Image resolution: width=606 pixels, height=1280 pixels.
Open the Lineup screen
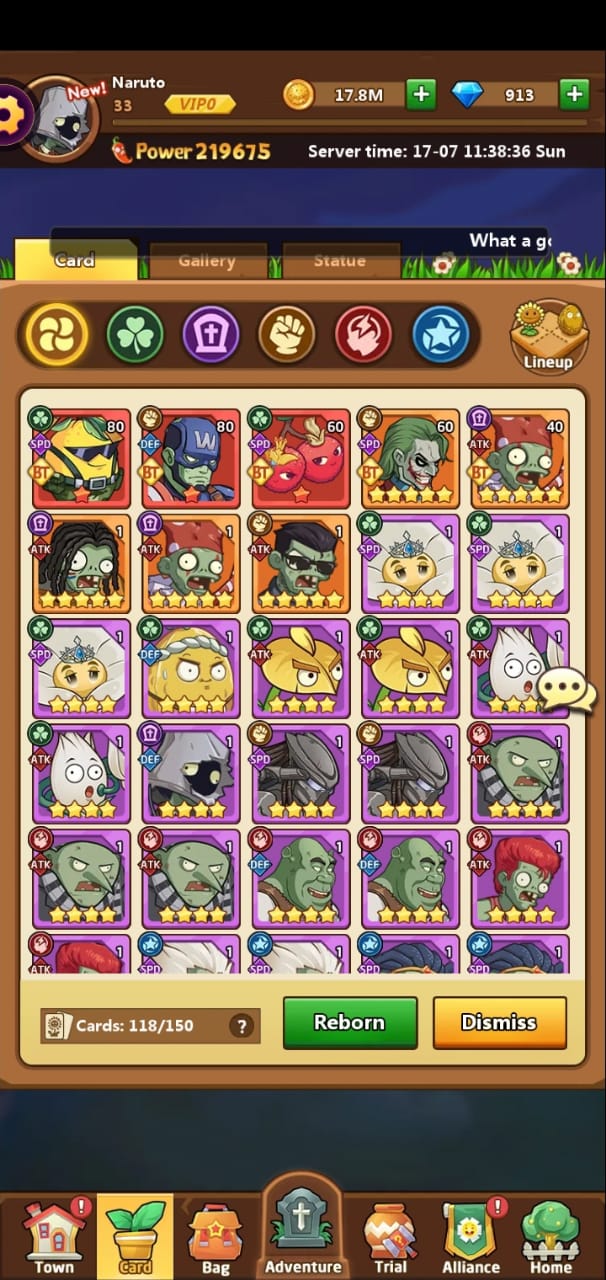point(547,336)
